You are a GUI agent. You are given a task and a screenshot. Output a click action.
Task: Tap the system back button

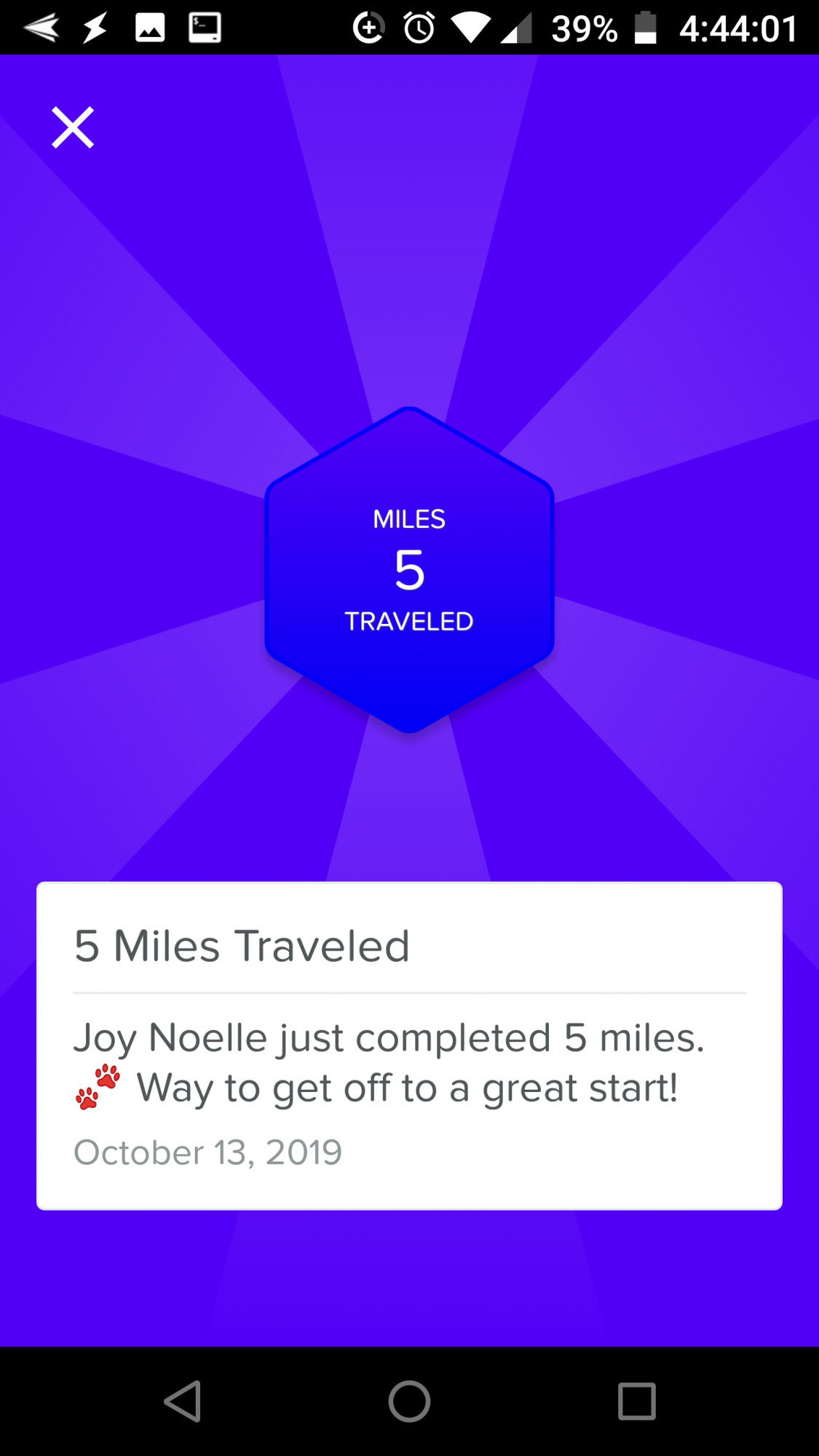click(x=183, y=1401)
